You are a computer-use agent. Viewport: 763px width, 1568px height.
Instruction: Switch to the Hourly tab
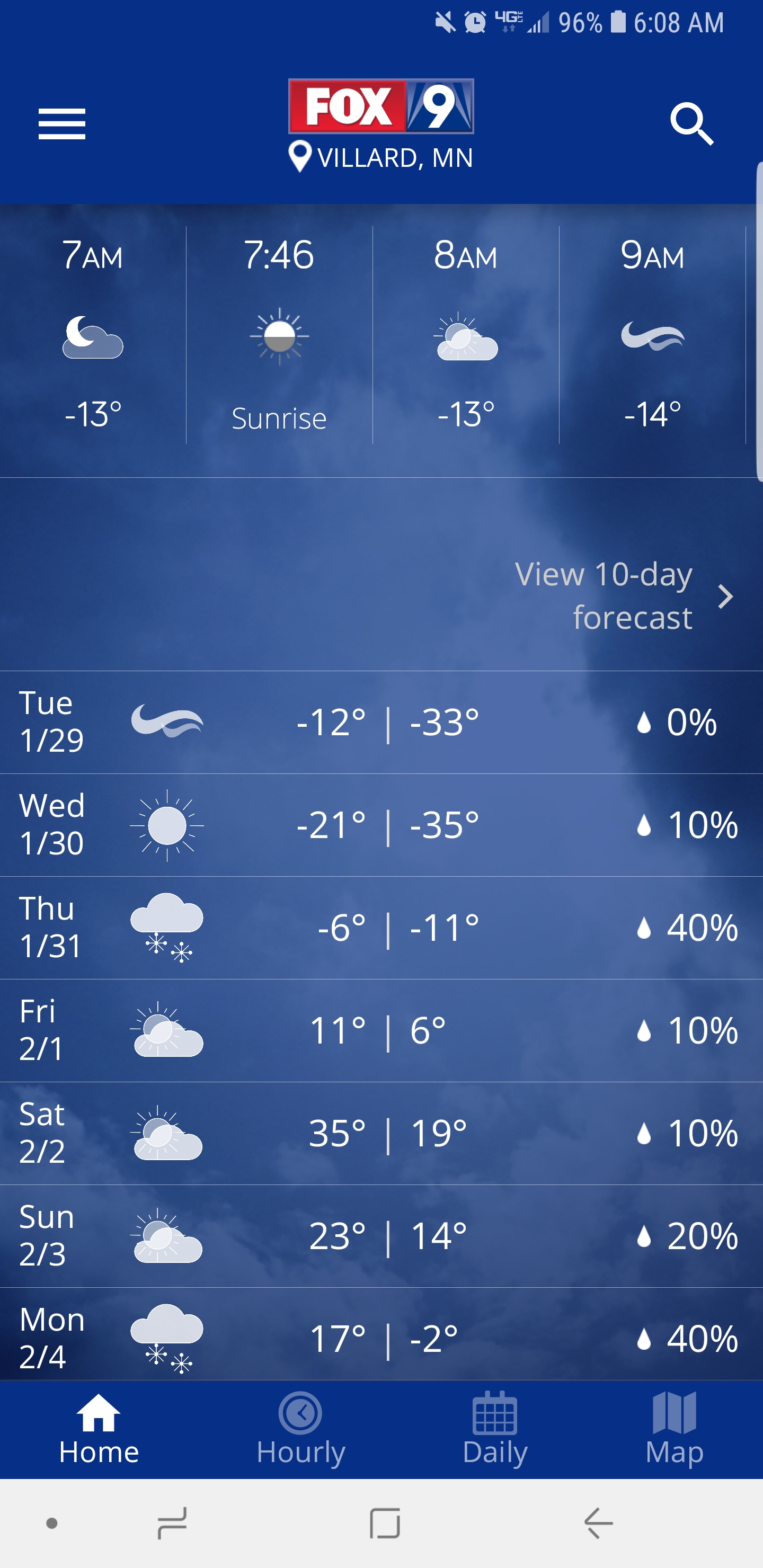point(301,1430)
